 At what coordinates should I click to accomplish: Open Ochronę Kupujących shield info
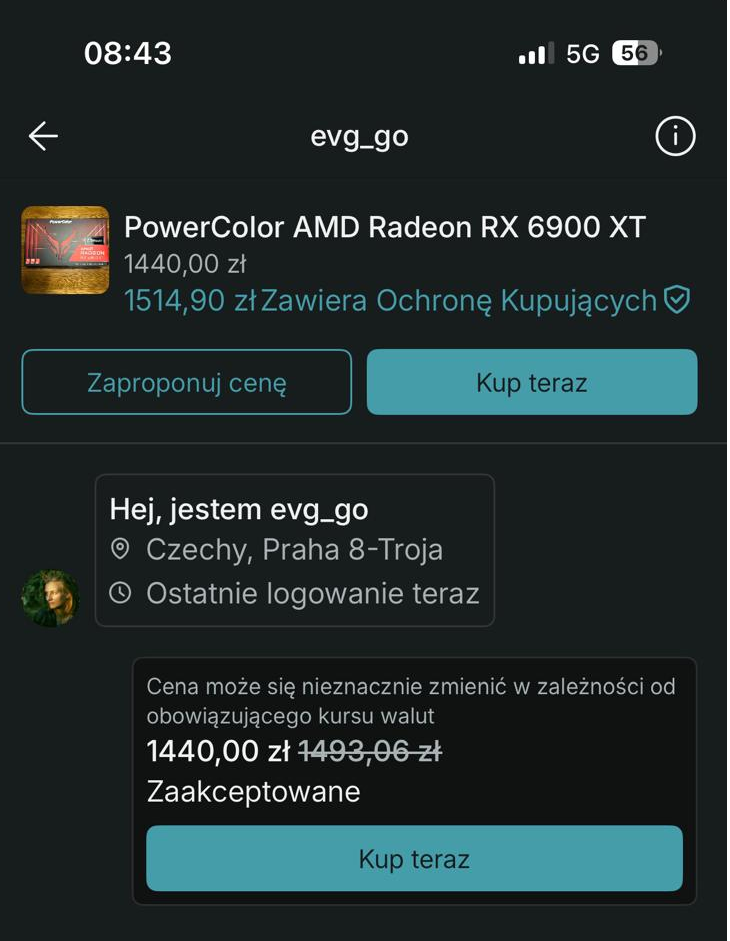click(x=678, y=300)
